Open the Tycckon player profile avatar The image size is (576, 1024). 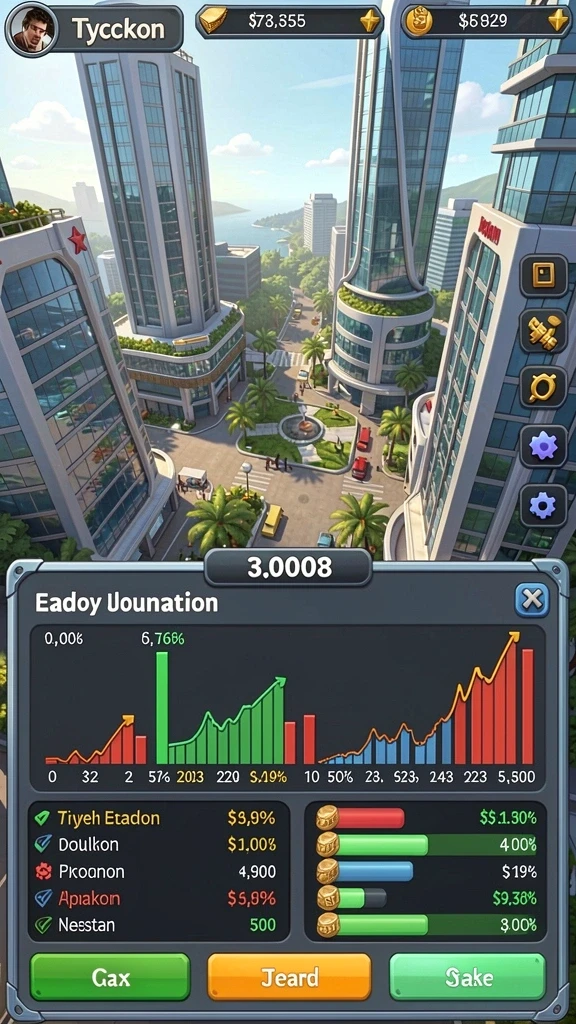tap(32, 29)
